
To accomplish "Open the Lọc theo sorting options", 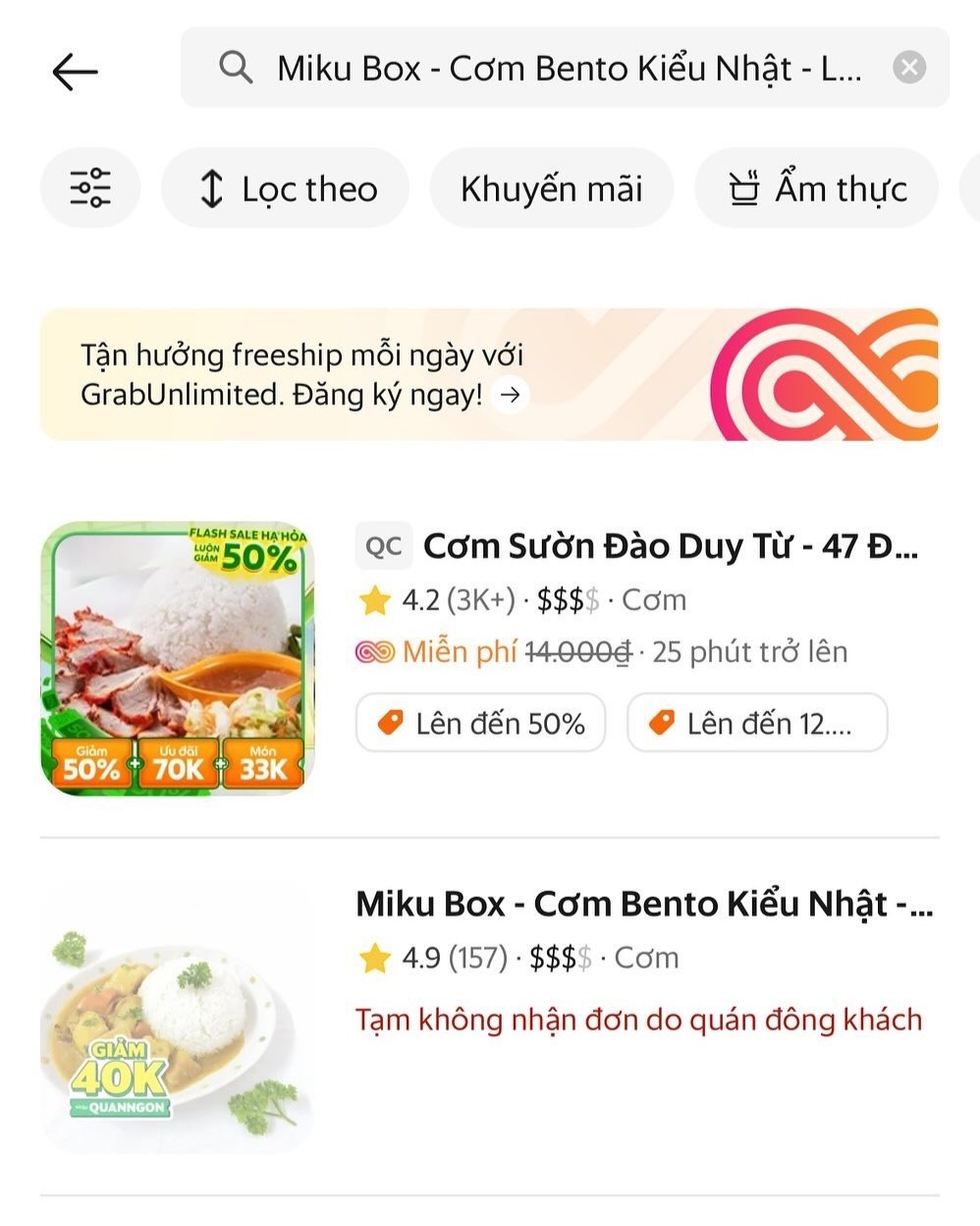I will point(285,188).
